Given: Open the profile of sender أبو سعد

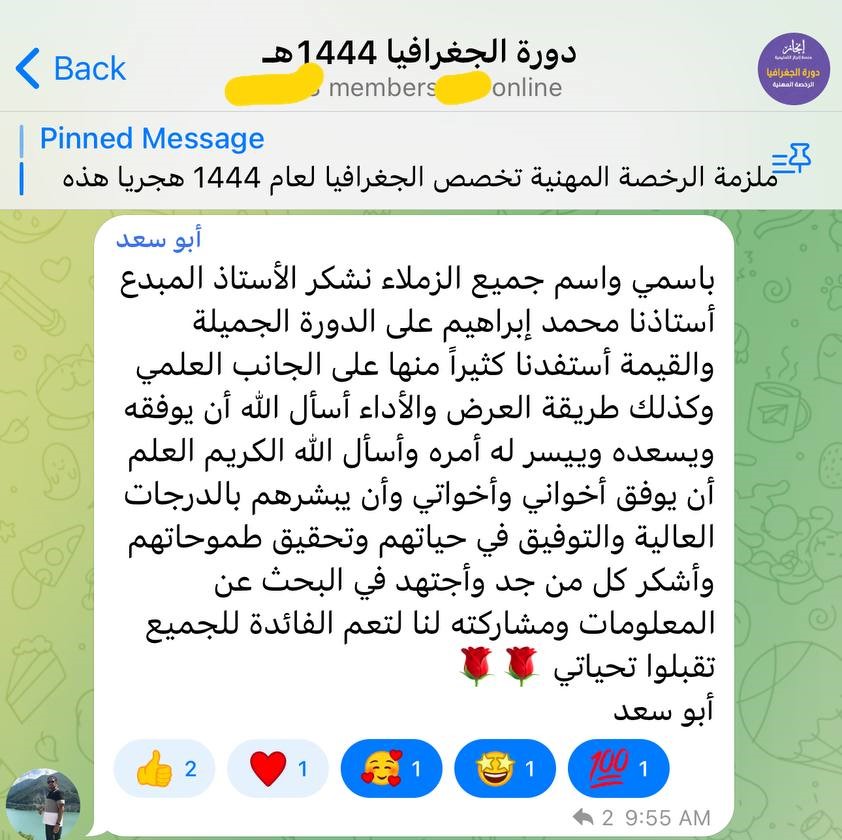Looking at the screenshot, I should (159, 241).
